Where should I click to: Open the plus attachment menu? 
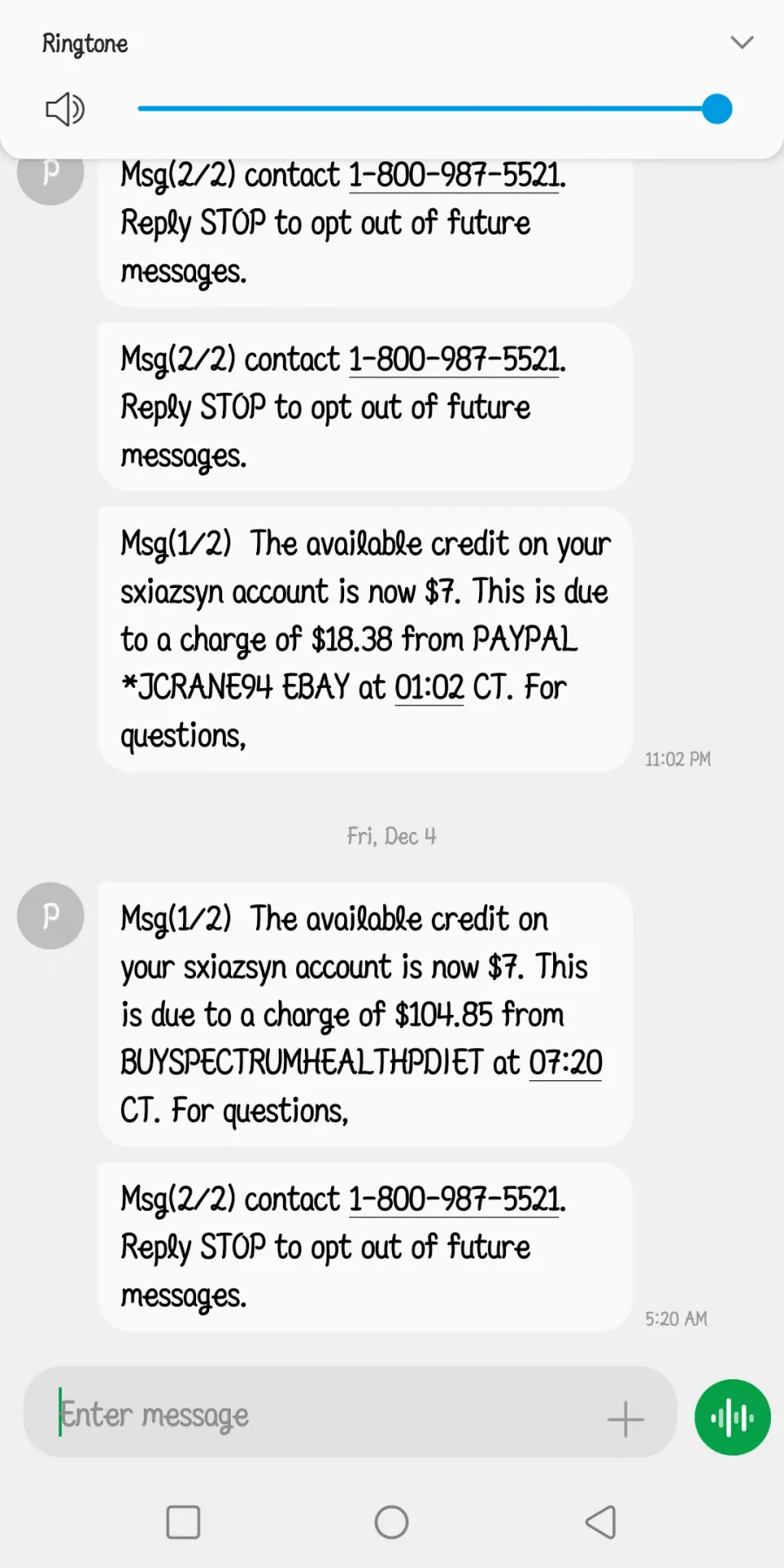(x=625, y=1419)
